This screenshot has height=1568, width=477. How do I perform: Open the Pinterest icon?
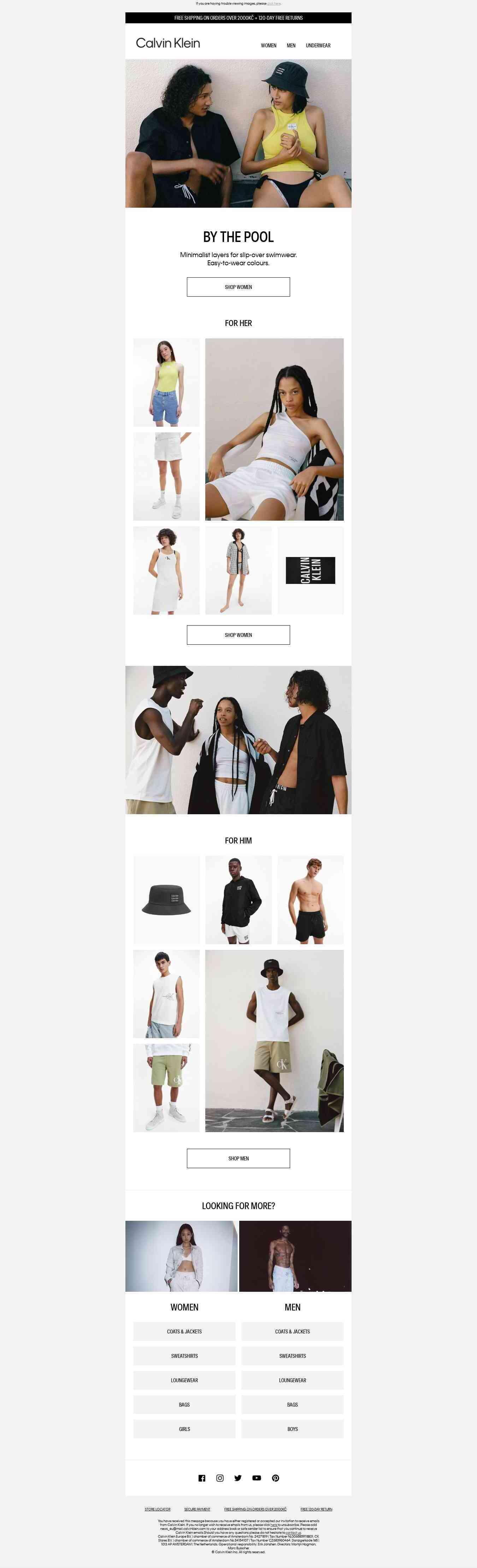coord(275,1478)
